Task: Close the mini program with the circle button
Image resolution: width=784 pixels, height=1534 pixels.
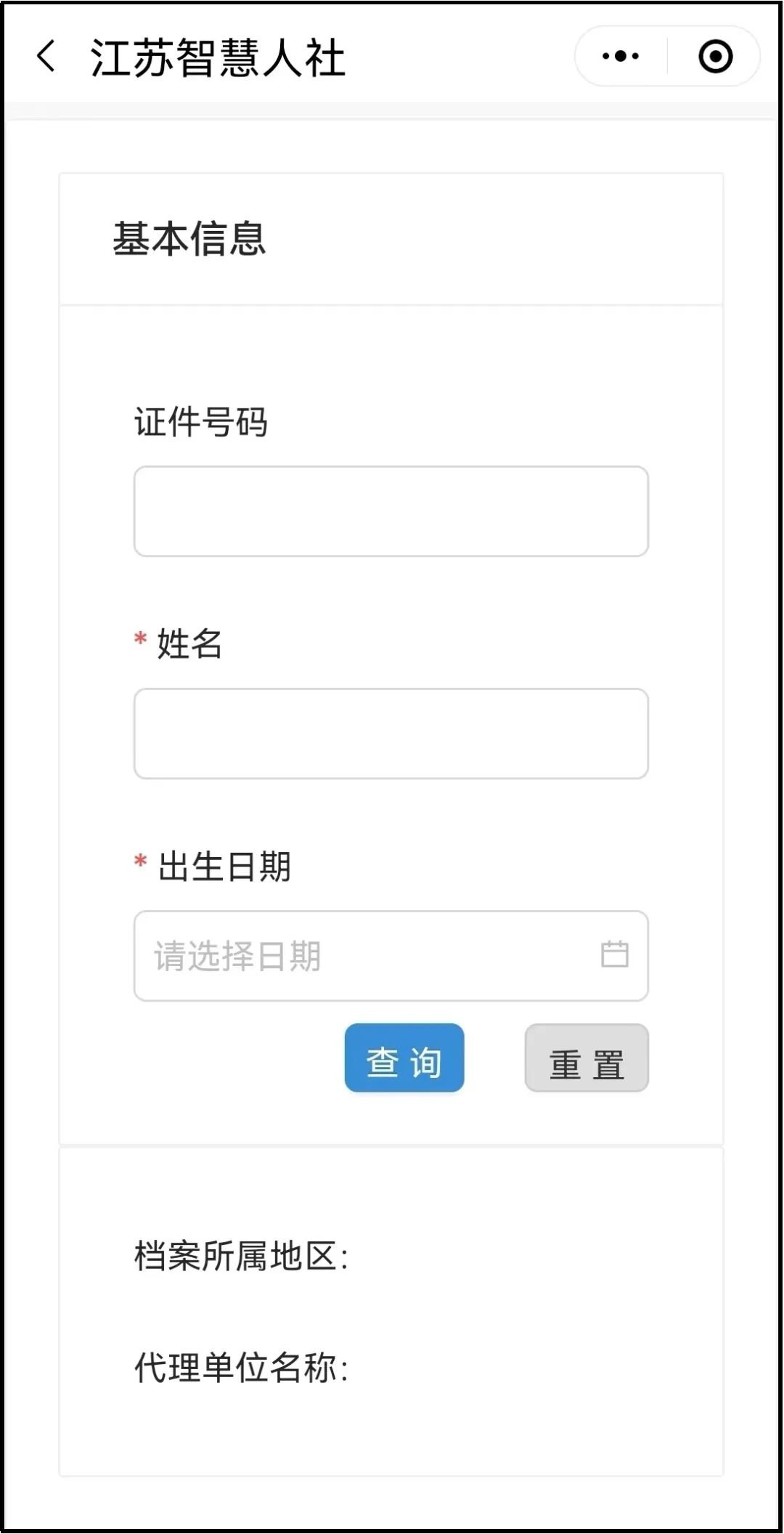Action: (715, 57)
